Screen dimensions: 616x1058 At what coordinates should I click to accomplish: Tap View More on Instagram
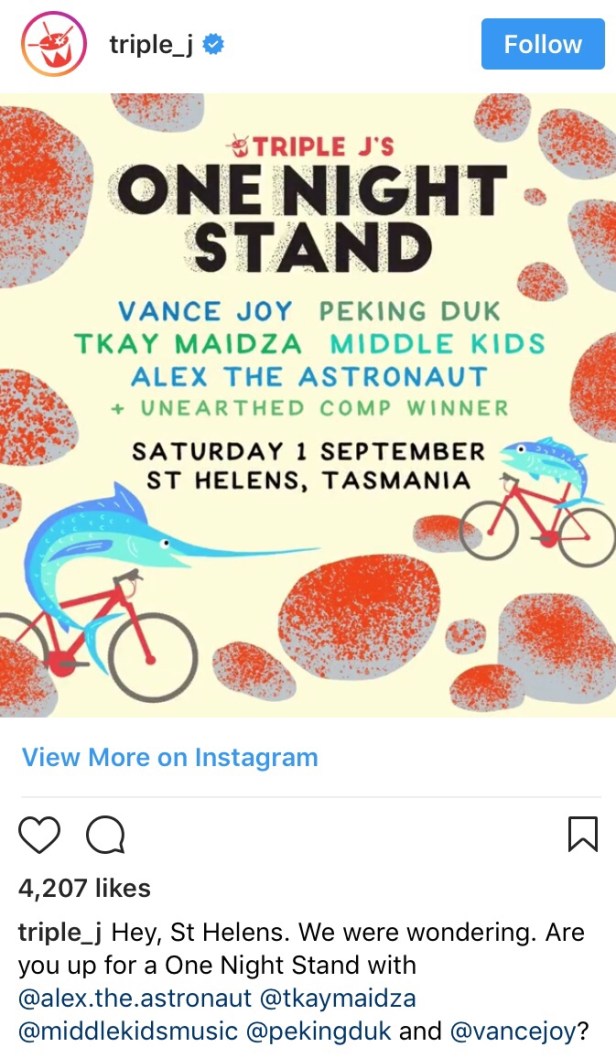click(x=170, y=757)
